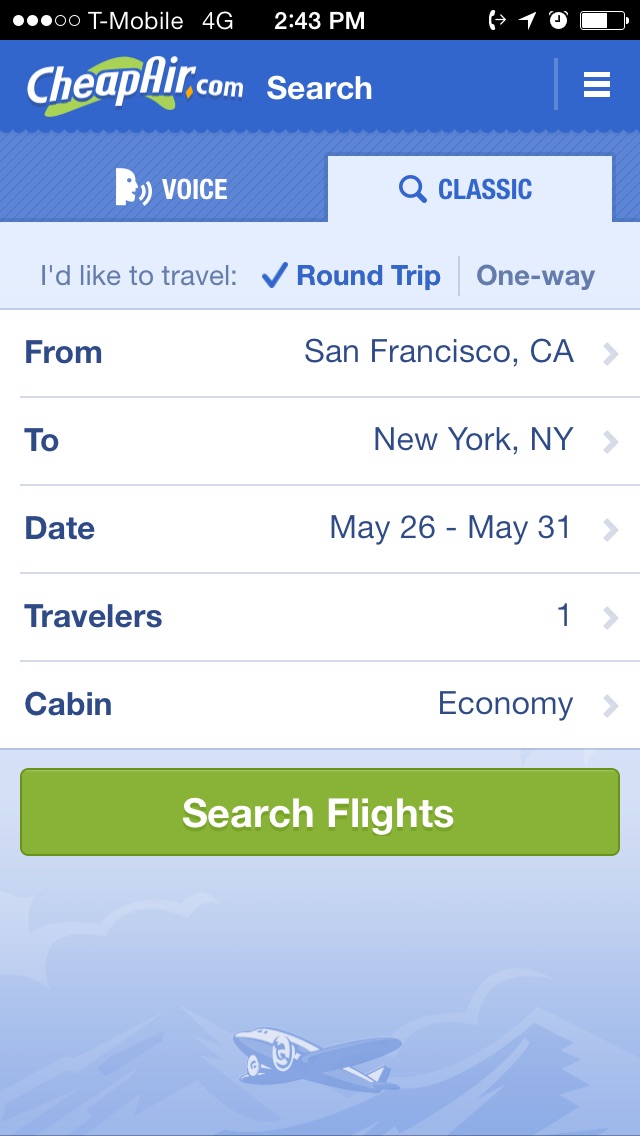The width and height of the screenshot is (640, 1136).
Task: Open the hamburger menu
Action: click(x=597, y=85)
